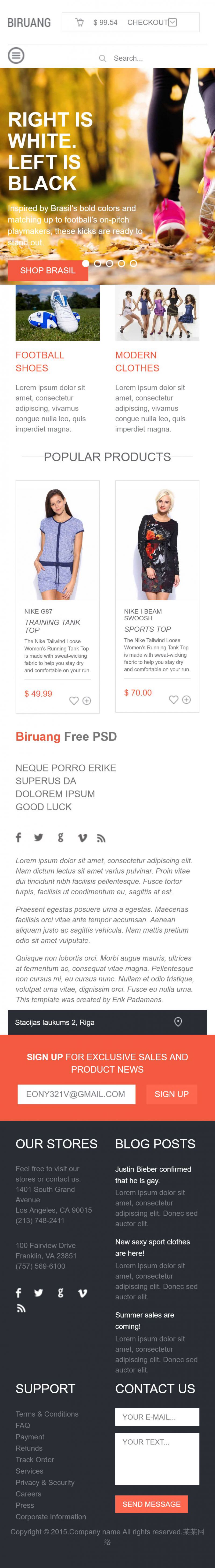Tap the location pin by Stacijas laukums
The image size is (215, 1568).
click(x=178, y=1022)
